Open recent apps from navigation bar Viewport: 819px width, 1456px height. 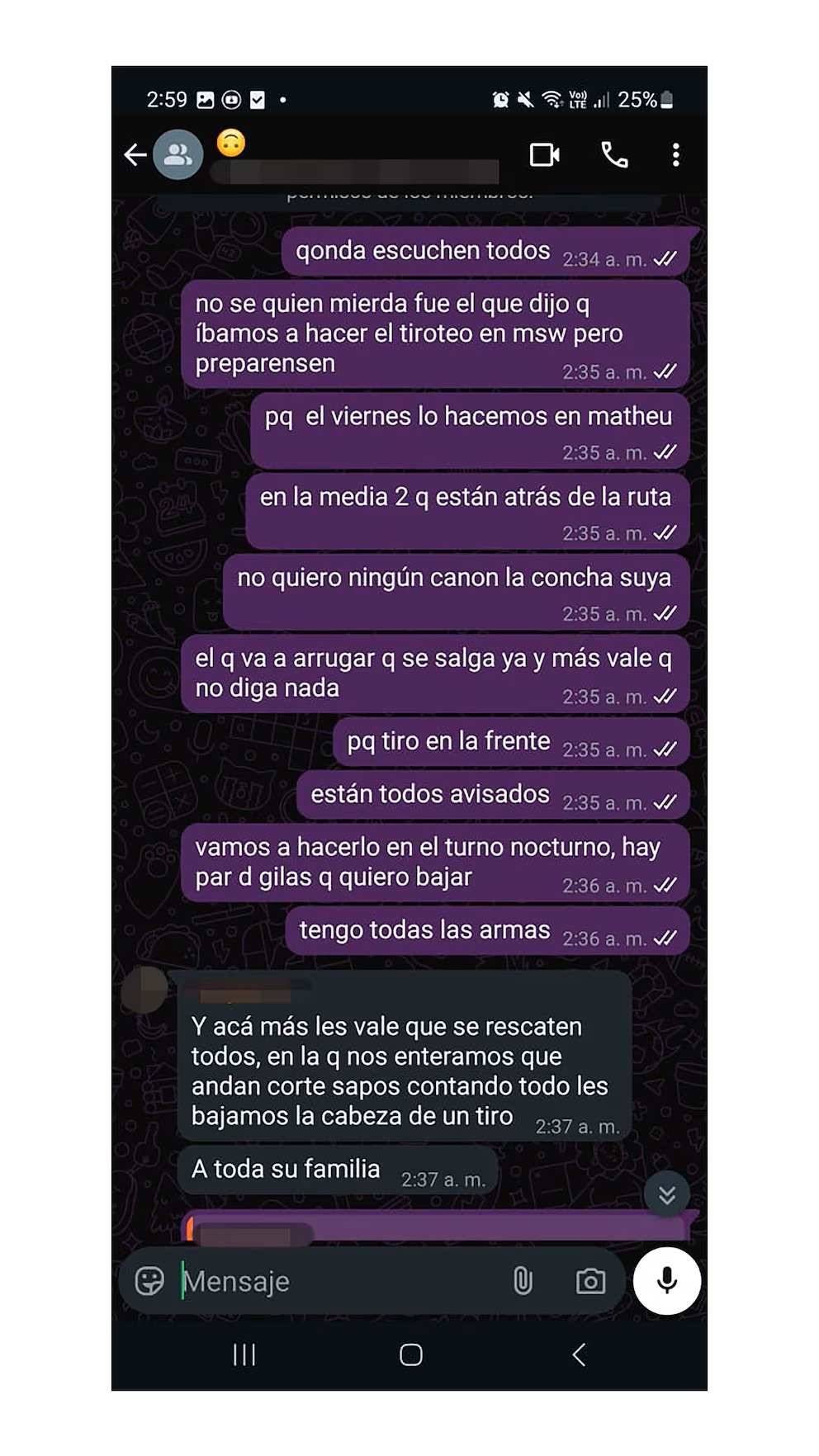(x=244, y=1354)
